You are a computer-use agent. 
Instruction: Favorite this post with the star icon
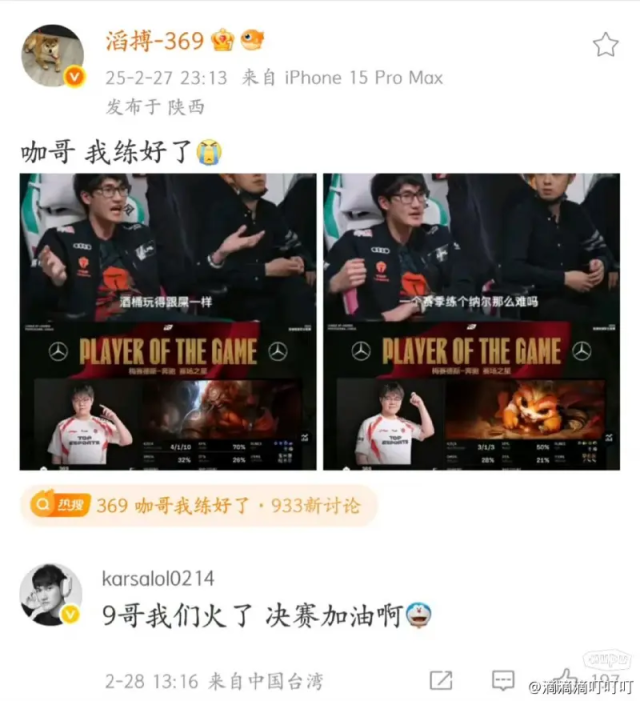(x=605, y=44)
